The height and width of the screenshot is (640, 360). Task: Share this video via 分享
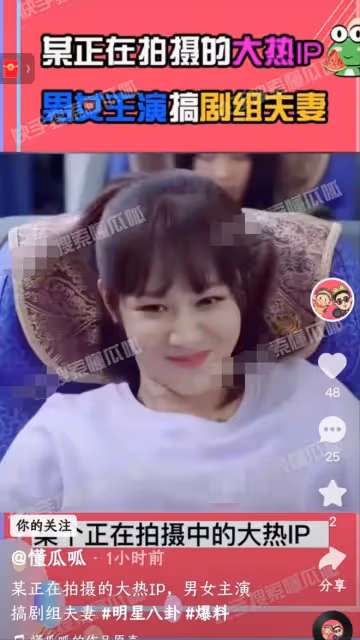(x=332, y=568)
